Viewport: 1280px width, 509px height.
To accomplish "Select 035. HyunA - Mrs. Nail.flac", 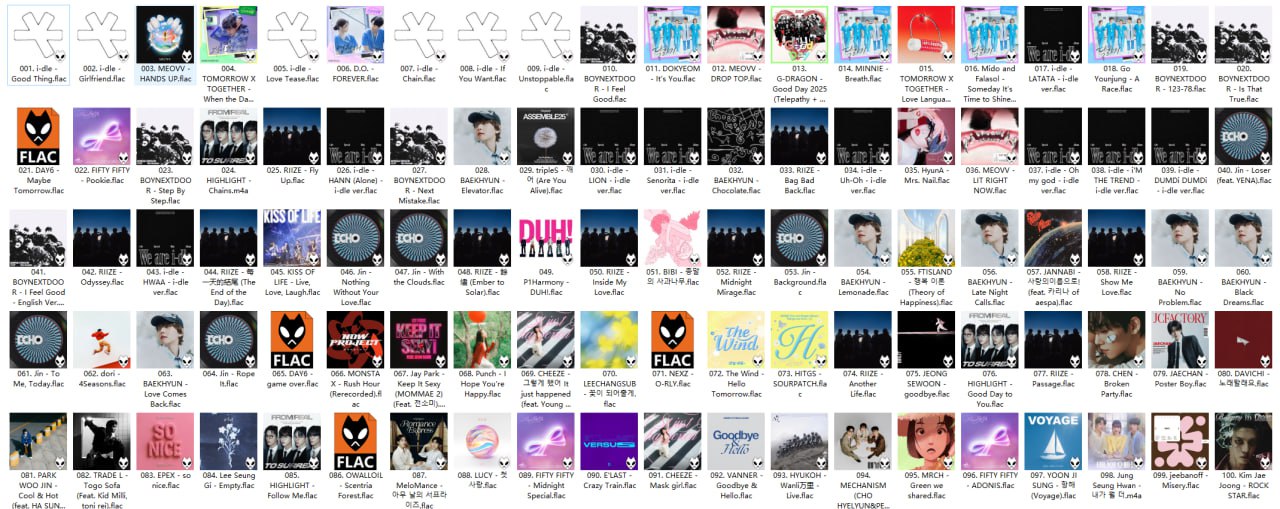I will coord(926,137).
